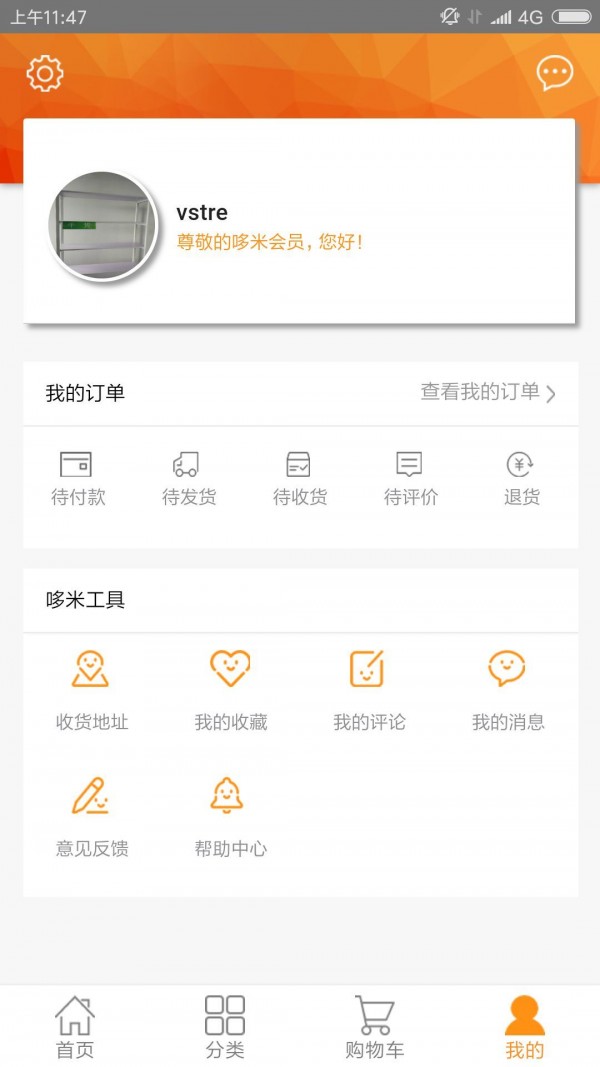View 我的收藏 favorites
The image size is (600, 1067).
[230, 690]
